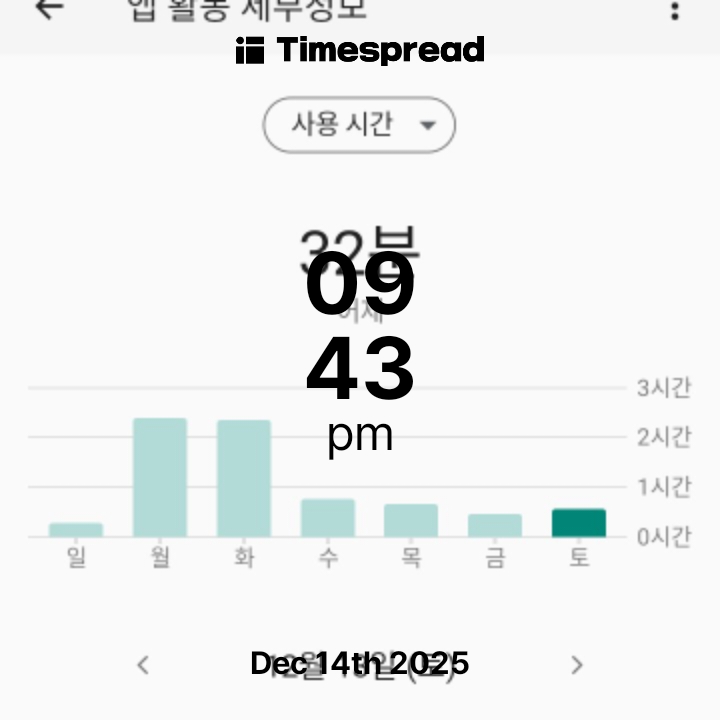Select the 화 bar in the chart

(244, 478)
